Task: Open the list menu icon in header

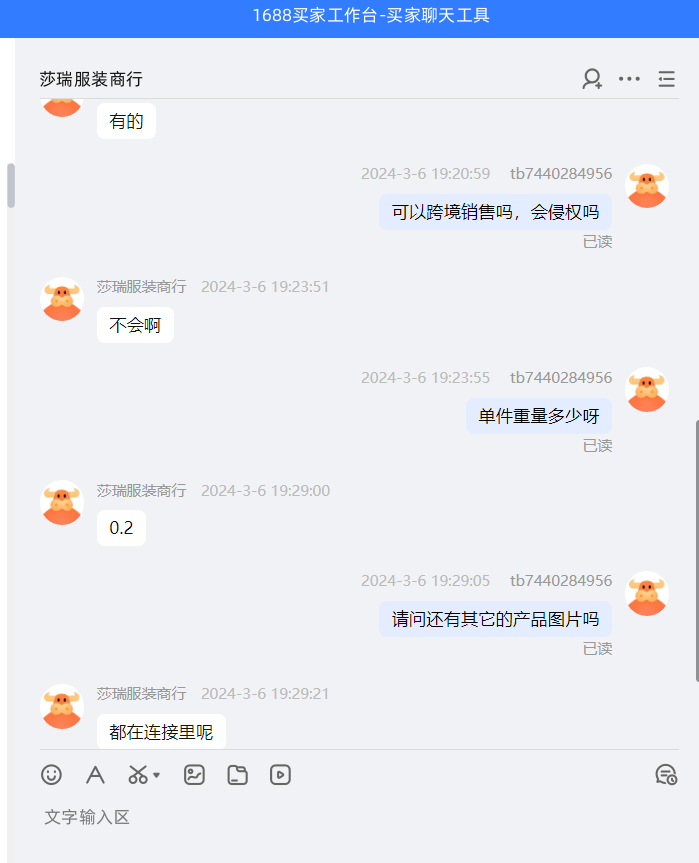Action: 666,79
